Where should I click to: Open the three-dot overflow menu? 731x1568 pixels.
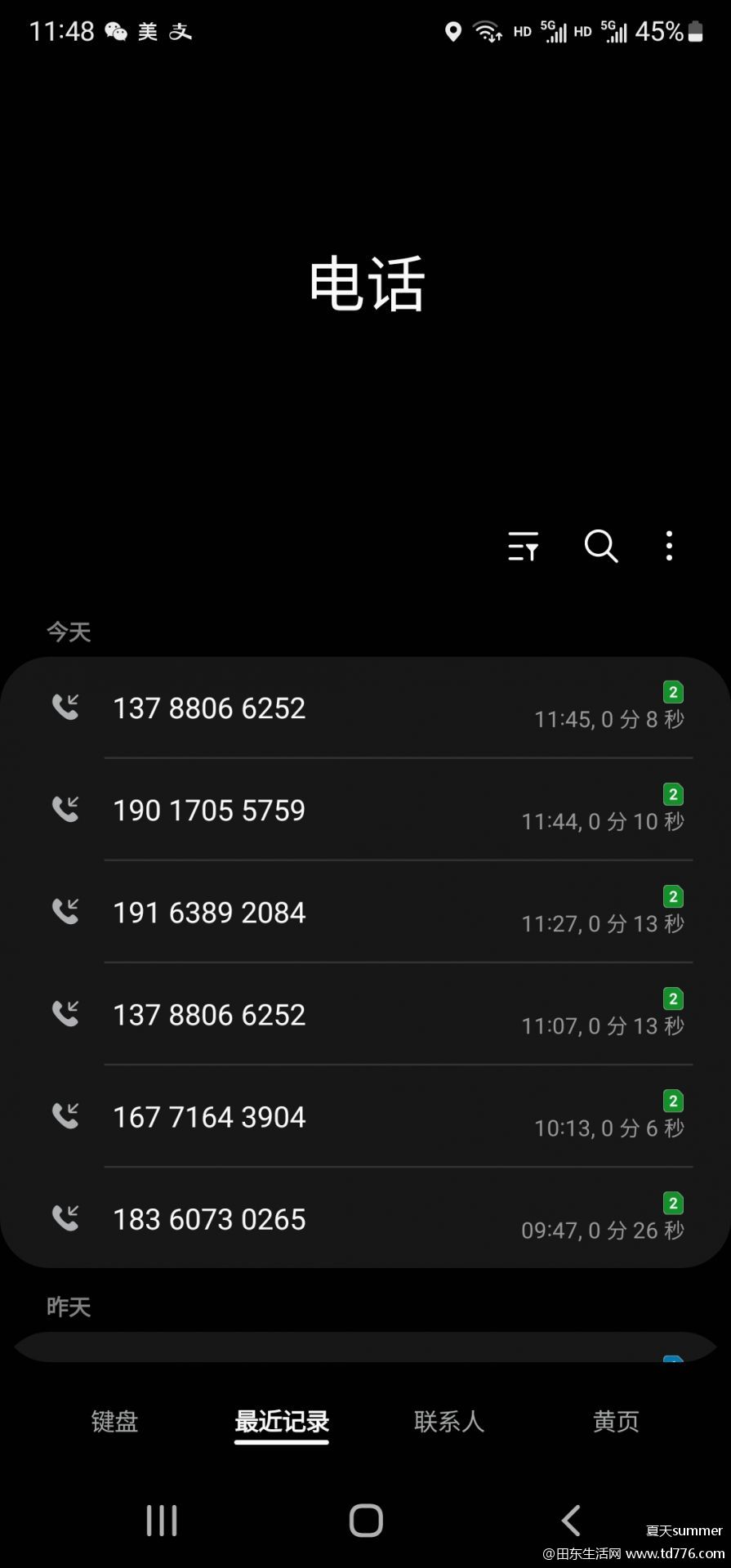tap(669, 546)
